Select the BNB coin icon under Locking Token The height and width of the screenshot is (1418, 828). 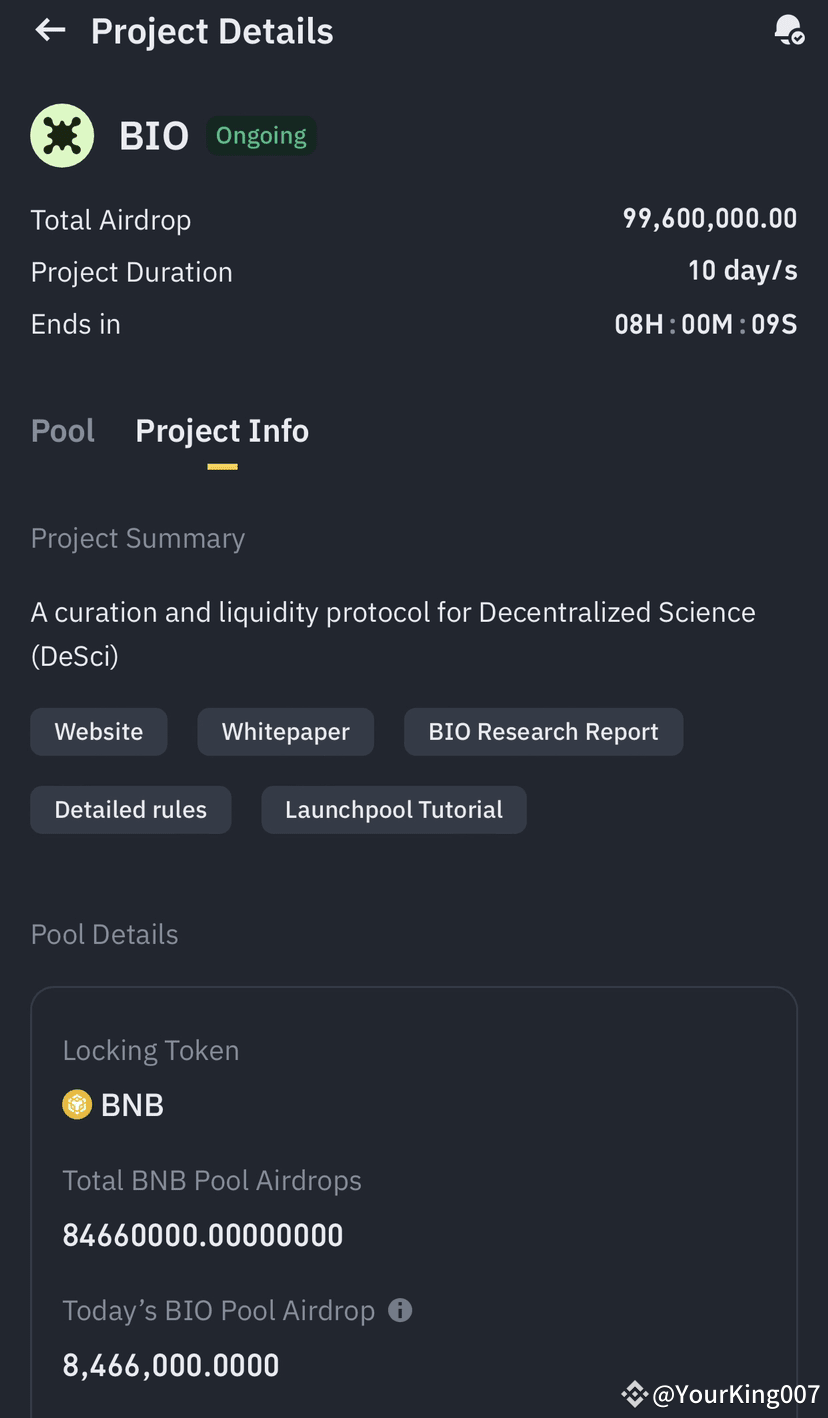pyautogui.click(x=77, y=1104)
